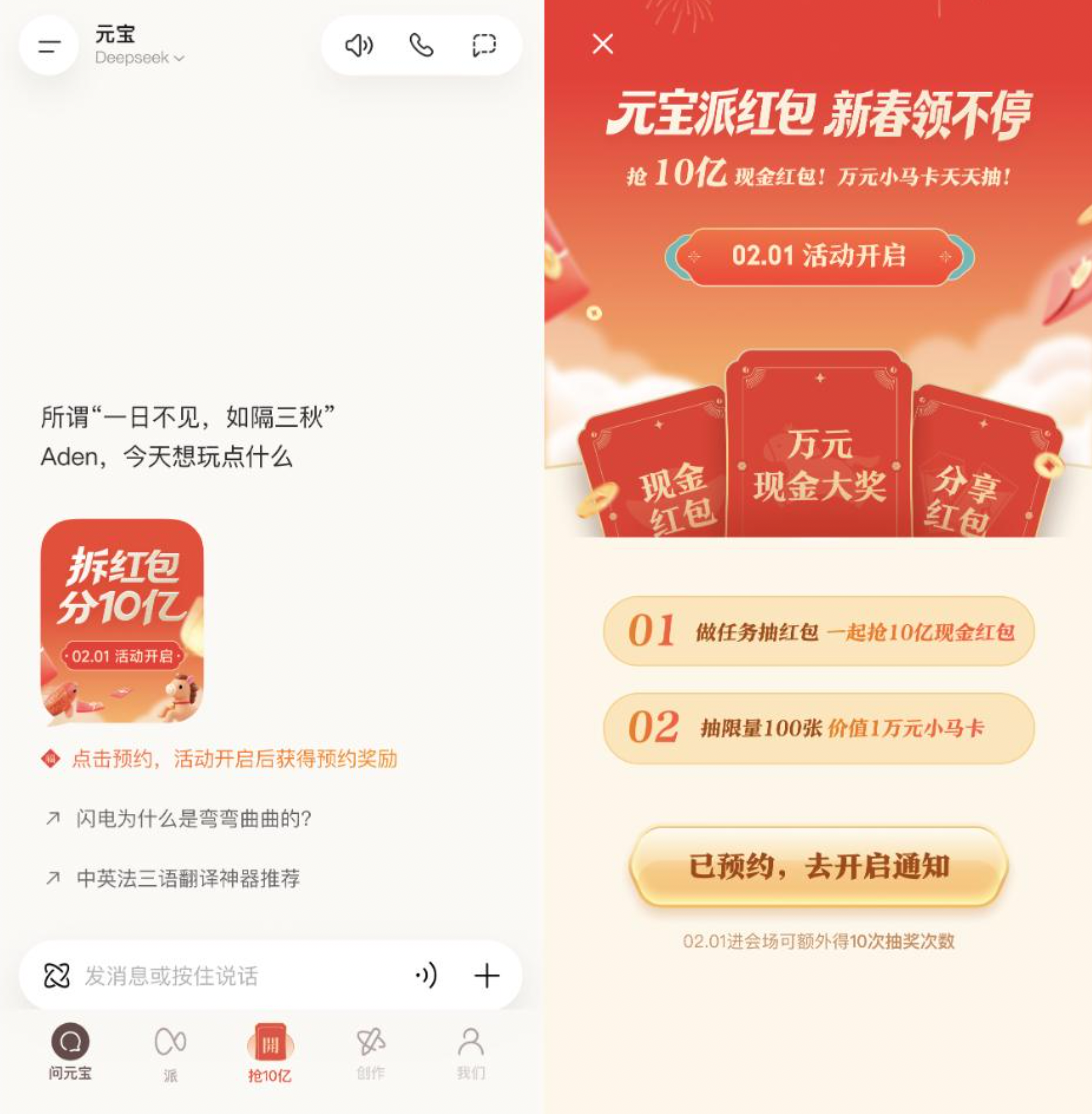This screenshot has height=1114, width=1092.
Task: Tap 点击预约 reservation reward link
Action: pos(234,759)
